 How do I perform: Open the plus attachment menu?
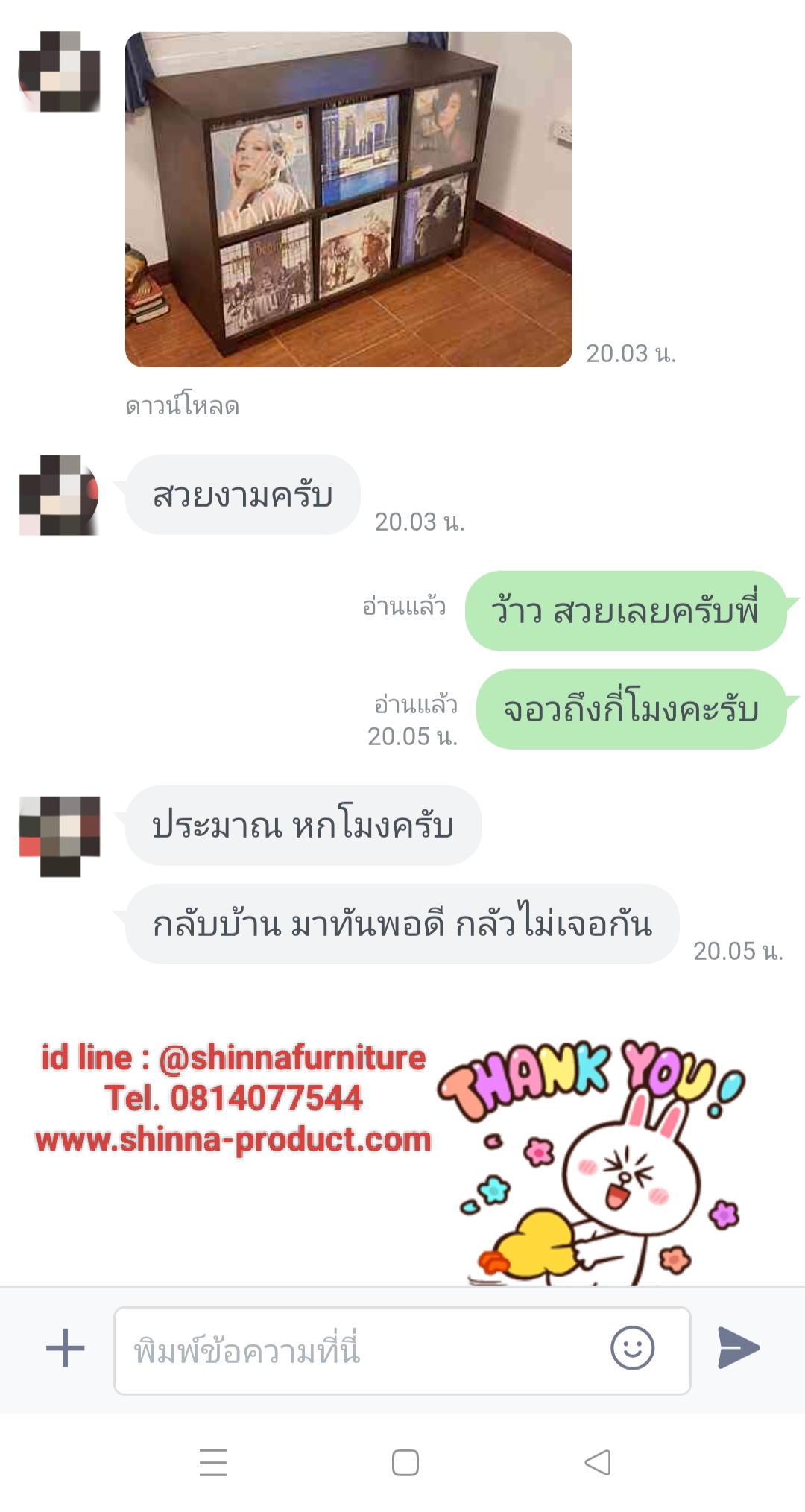coord(66,1348)
